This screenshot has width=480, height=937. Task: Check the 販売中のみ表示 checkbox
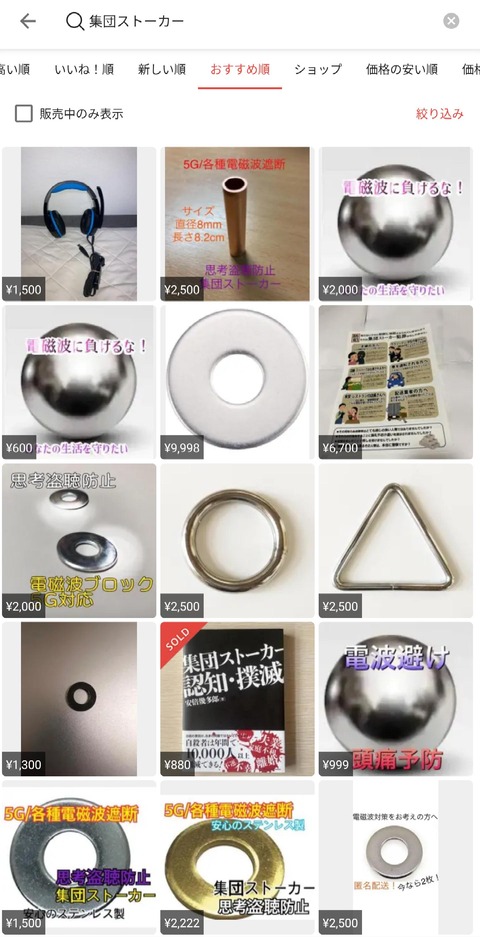click(x=24, y=114)
